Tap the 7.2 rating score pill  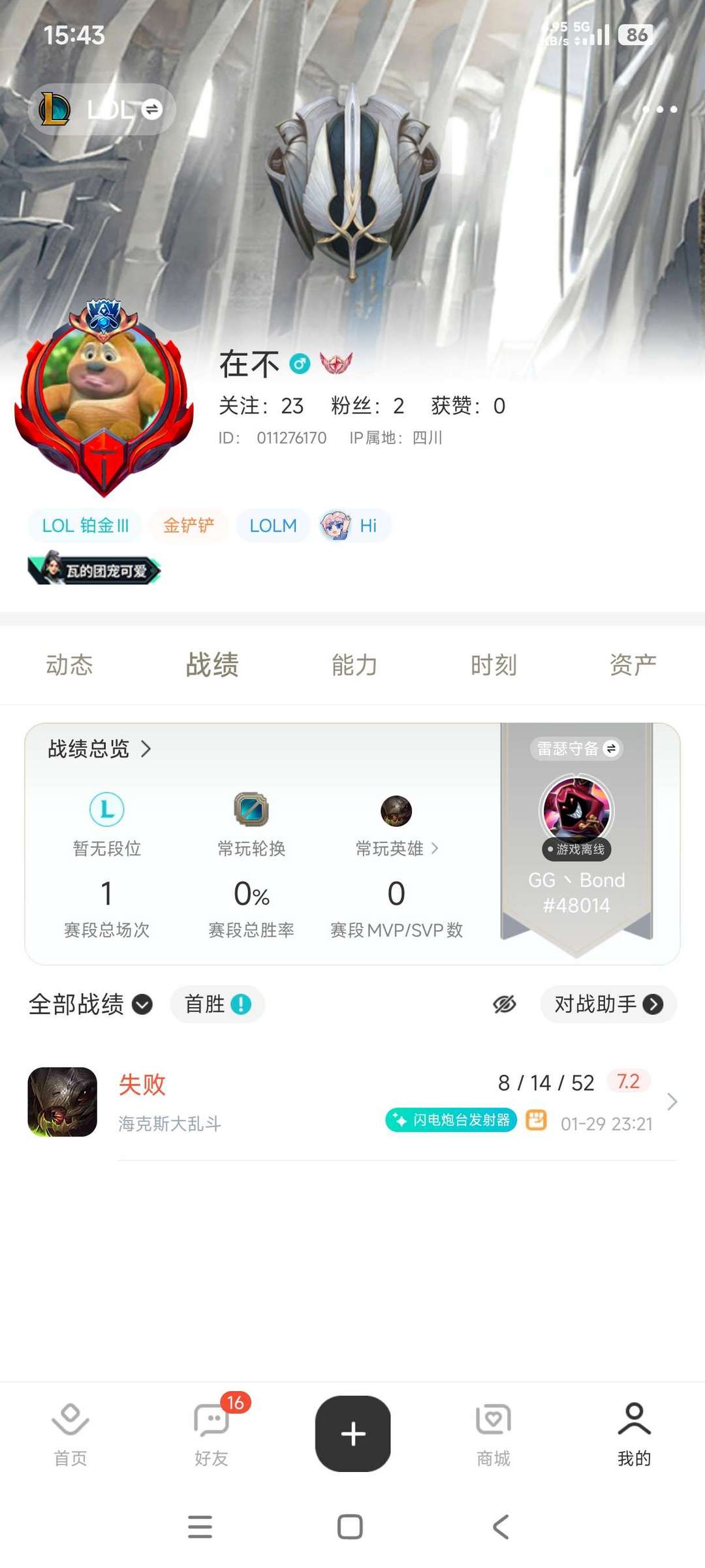point(629,1081)
